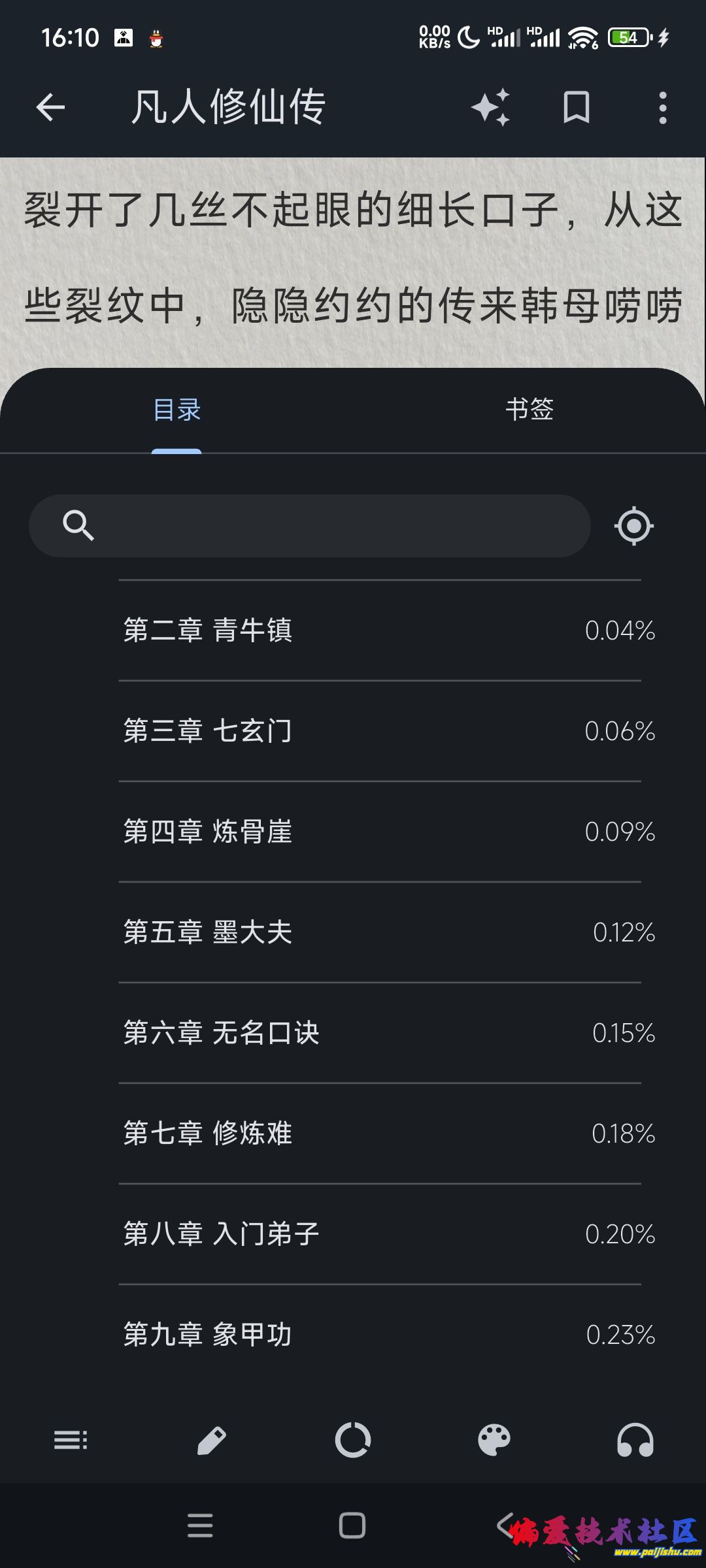
Task: Select 第九章 象甲功 chapter
Action: coord(379,1335)
